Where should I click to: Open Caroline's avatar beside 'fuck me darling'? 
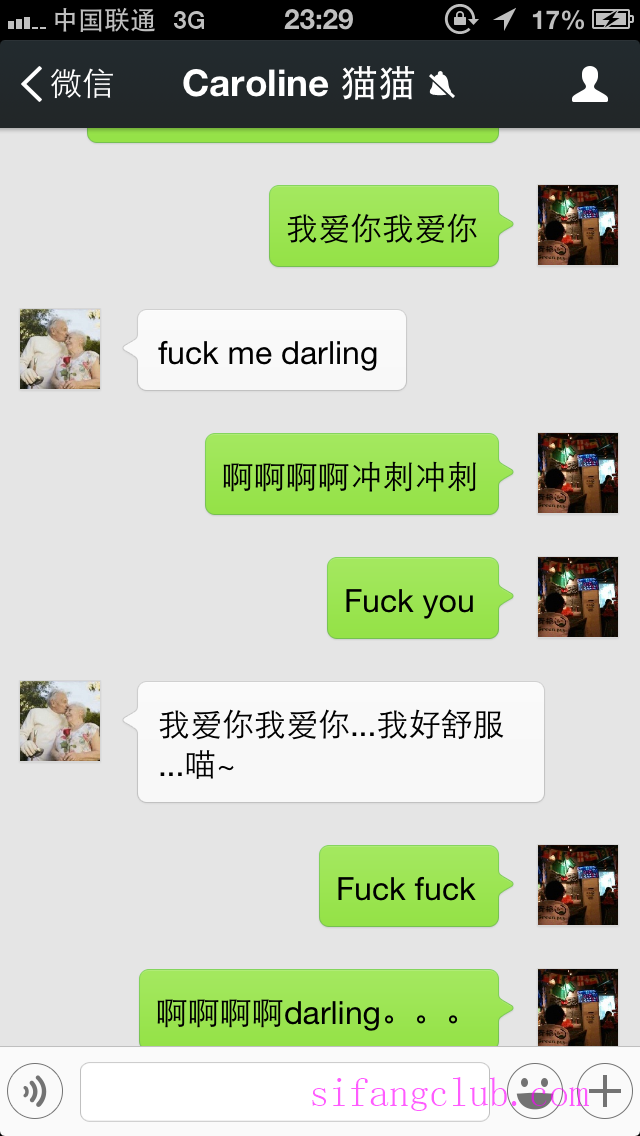(60, 349)
